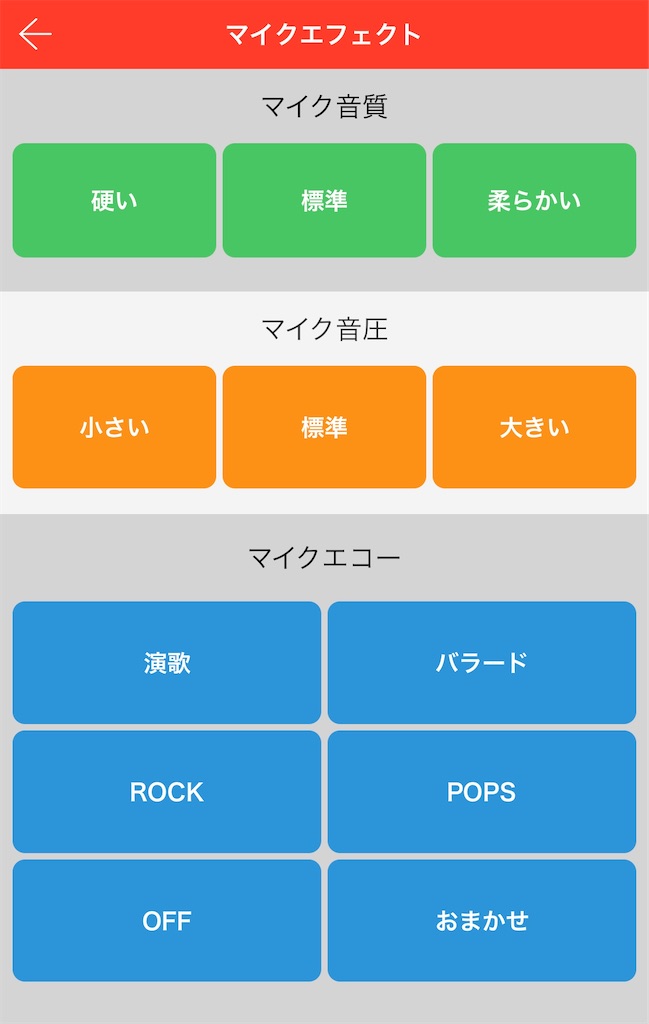Image resolution: width=649 pixels, height=1024 pixels.
Task: Pick the POPS echo setting
Action: coord(481,792)
